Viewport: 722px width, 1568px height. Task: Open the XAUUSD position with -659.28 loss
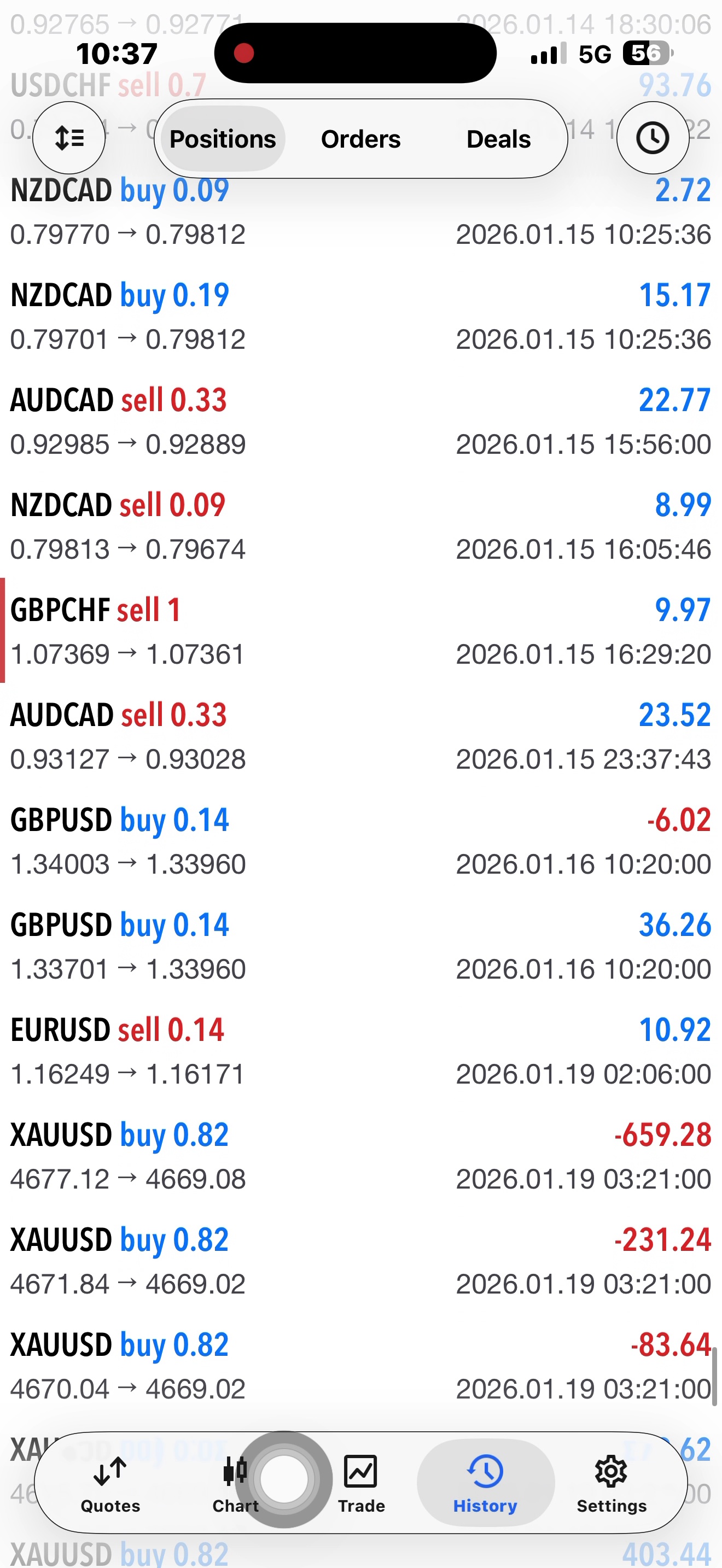(x=360, y=1156)
